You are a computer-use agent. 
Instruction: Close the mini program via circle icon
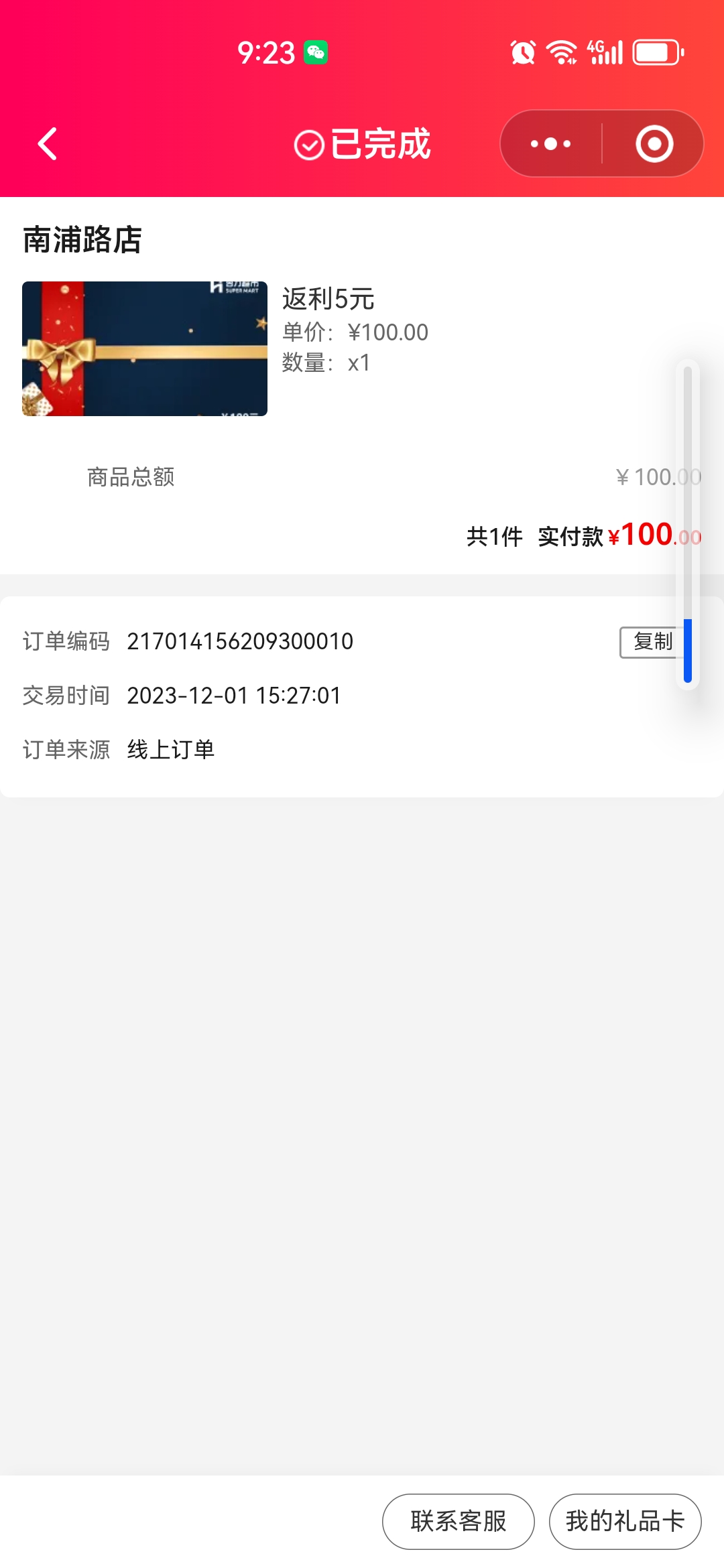point(654,144)
